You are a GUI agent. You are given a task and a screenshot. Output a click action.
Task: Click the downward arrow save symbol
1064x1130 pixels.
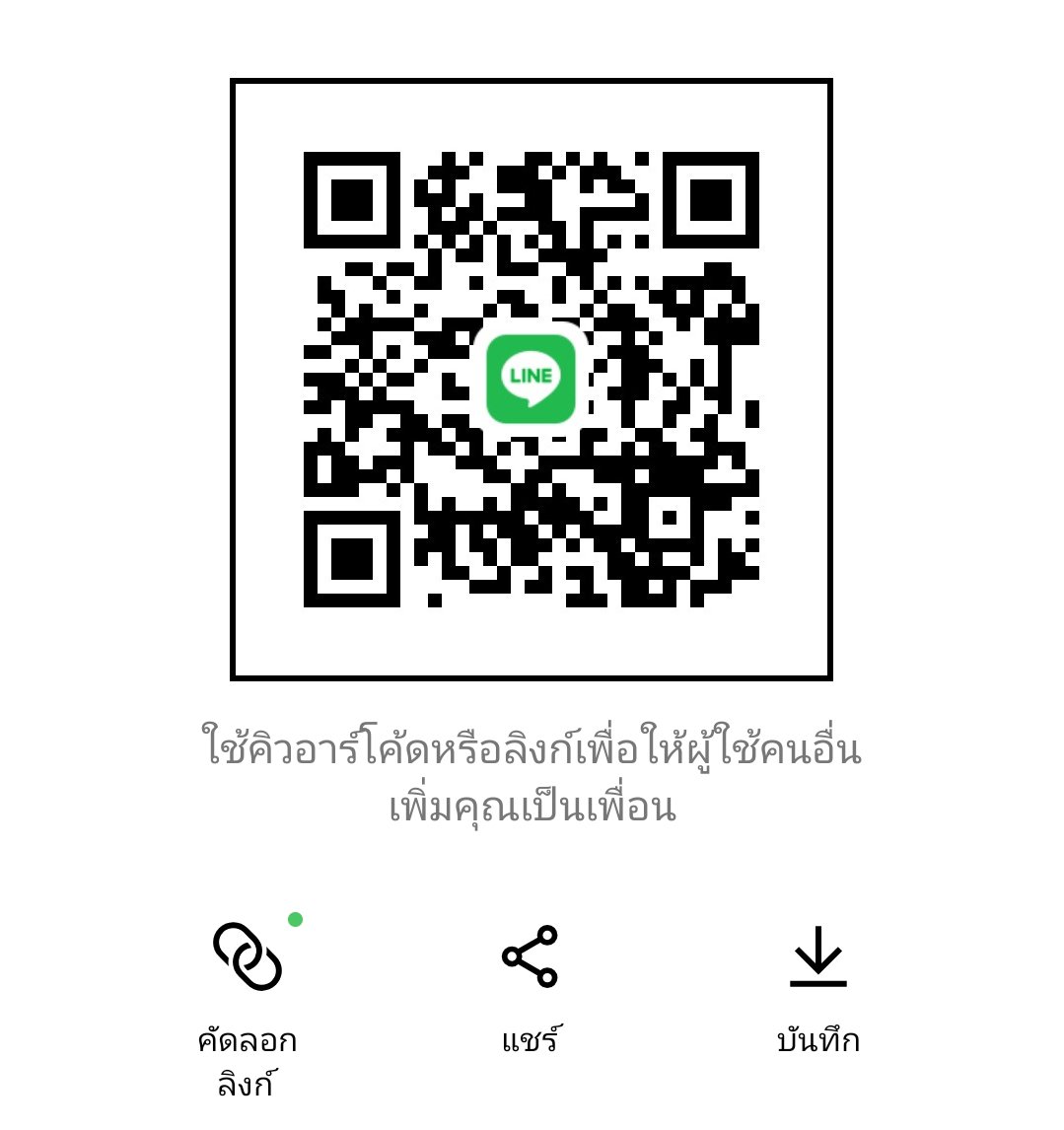click(x=816, y=956)
